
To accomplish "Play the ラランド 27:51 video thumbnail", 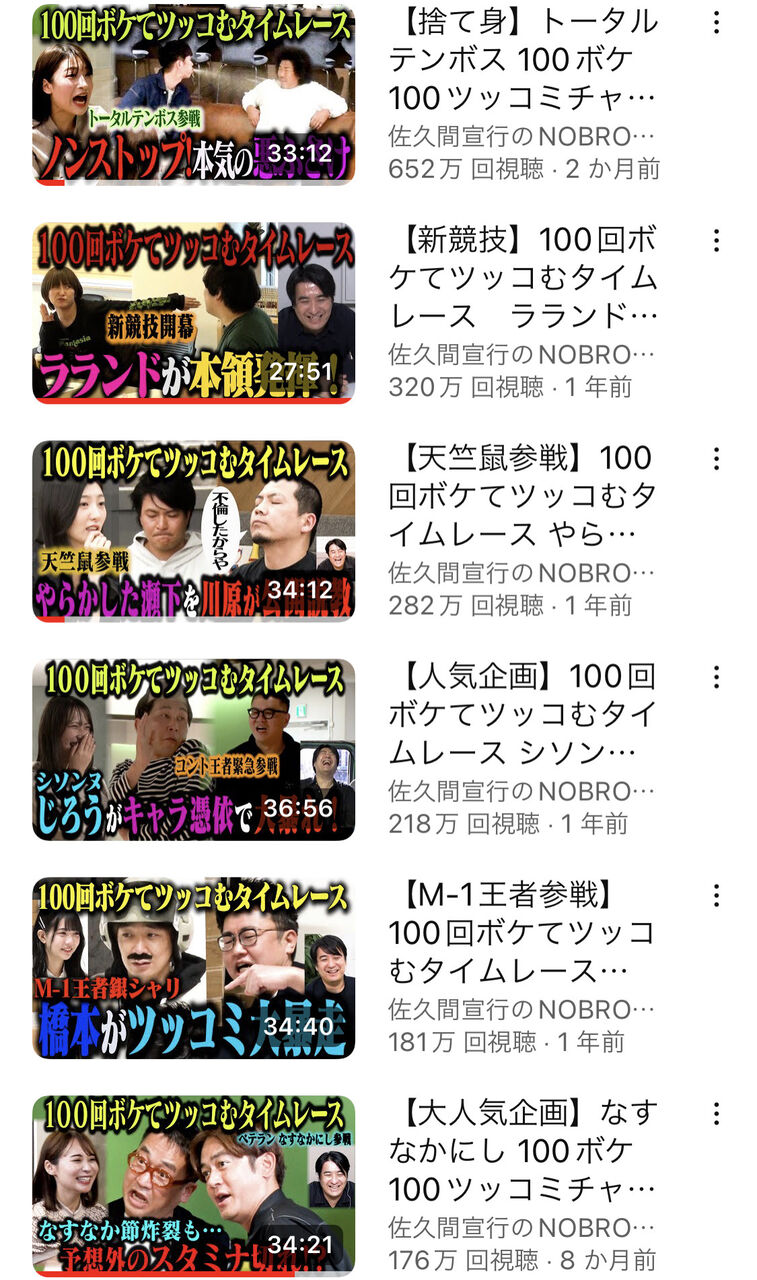I will pyautogui.click(x=193, y=312).
